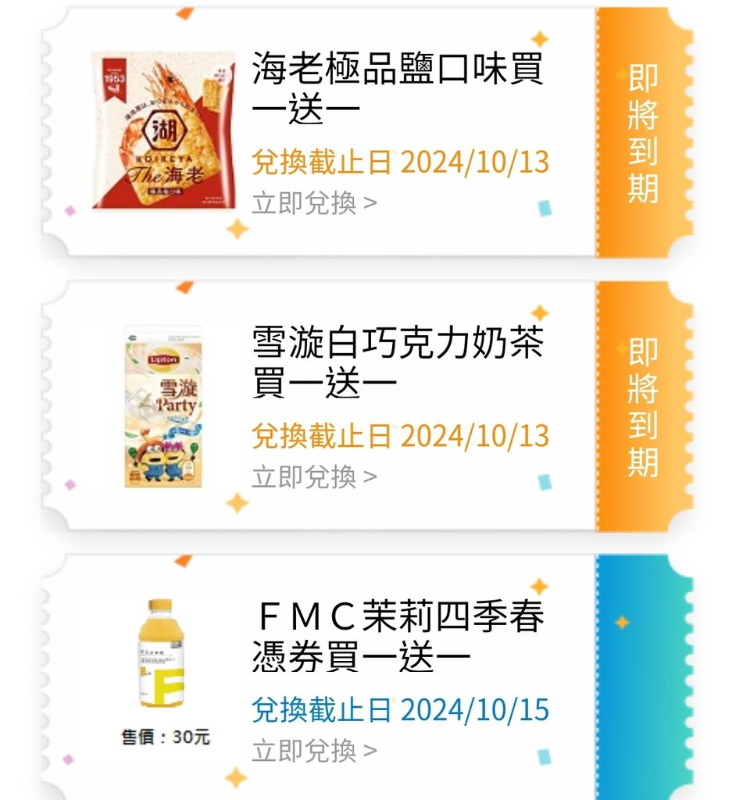Click the 2024/10/15 expiry date on FMC coupon

[400, 710]
